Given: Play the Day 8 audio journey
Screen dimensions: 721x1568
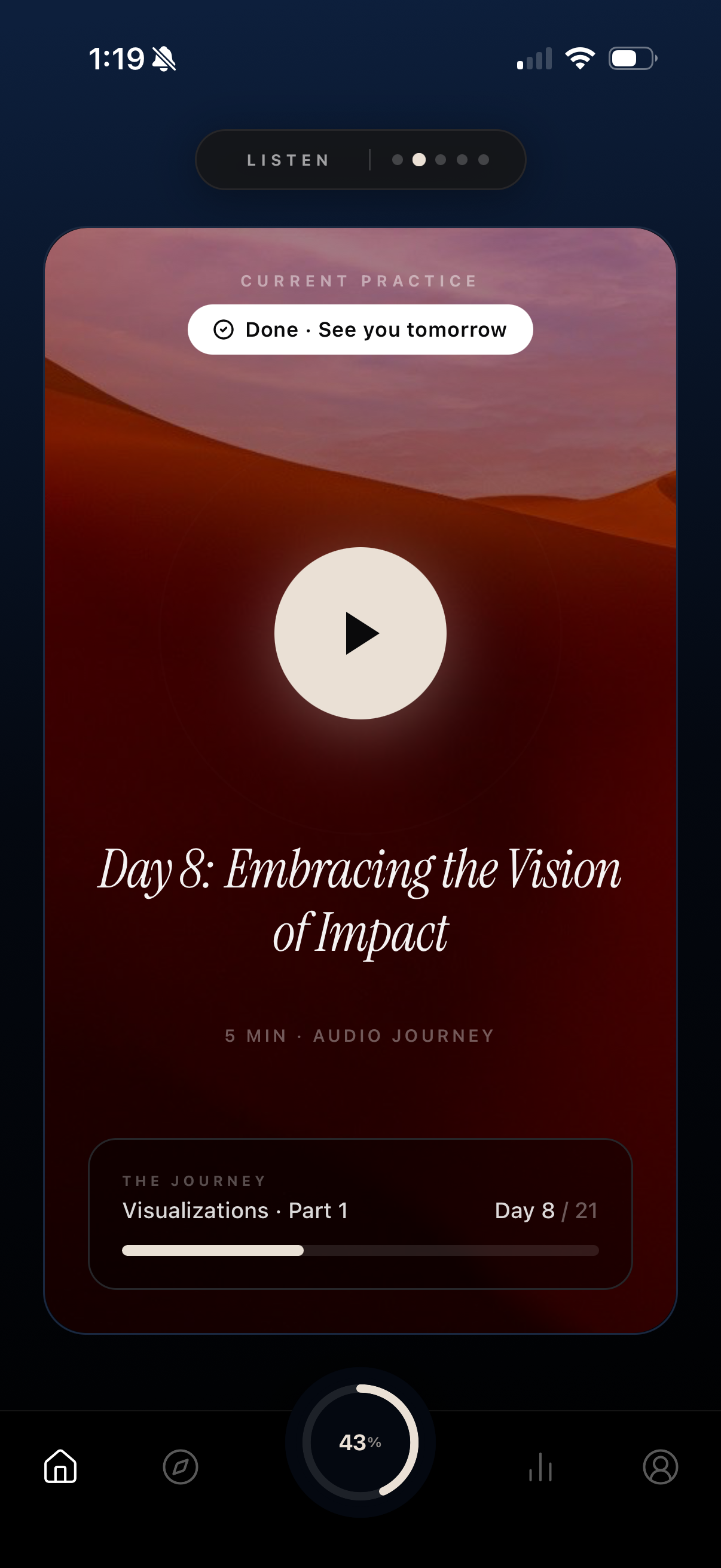Looking at the screenshot, I should pos(360,633).
